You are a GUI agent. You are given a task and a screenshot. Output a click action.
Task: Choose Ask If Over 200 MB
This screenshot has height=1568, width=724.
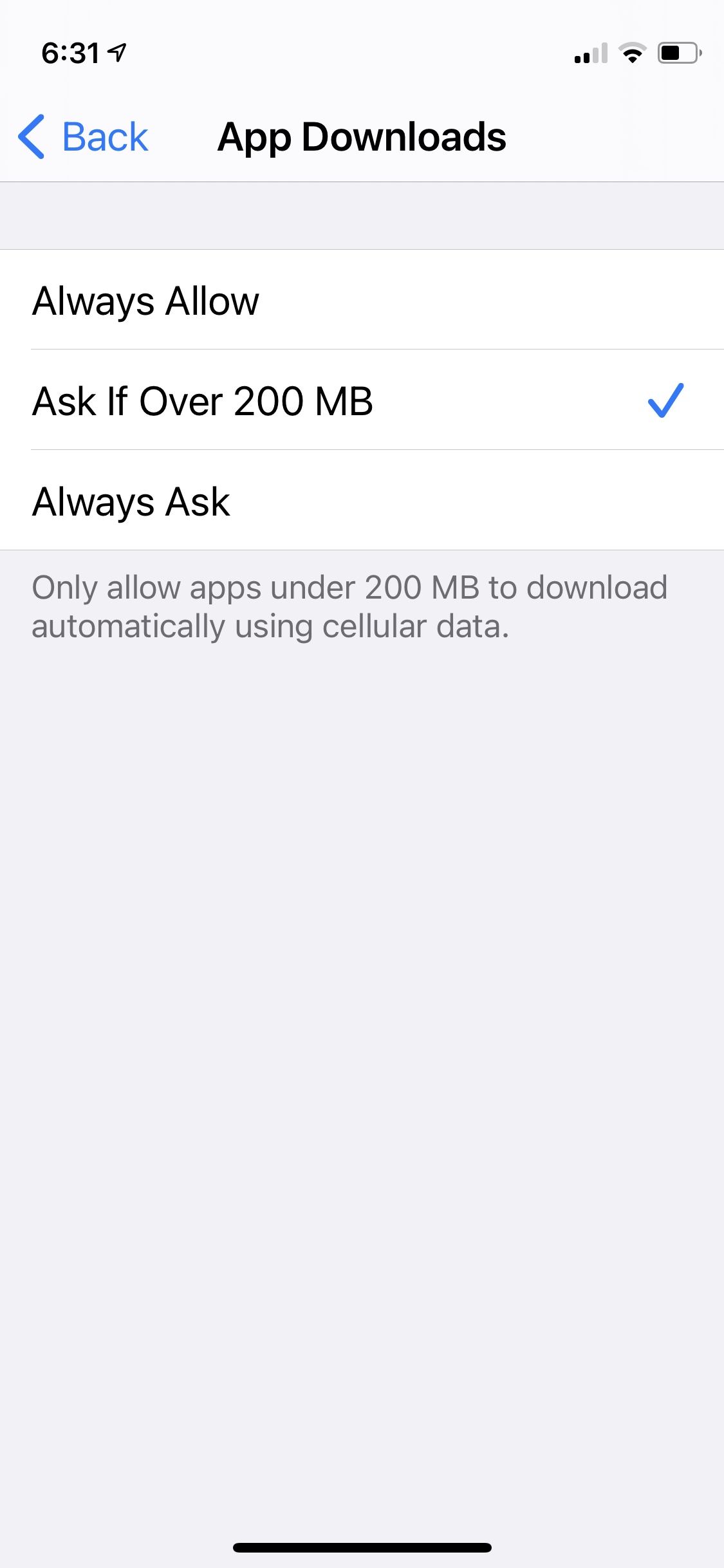coord(362,400)
